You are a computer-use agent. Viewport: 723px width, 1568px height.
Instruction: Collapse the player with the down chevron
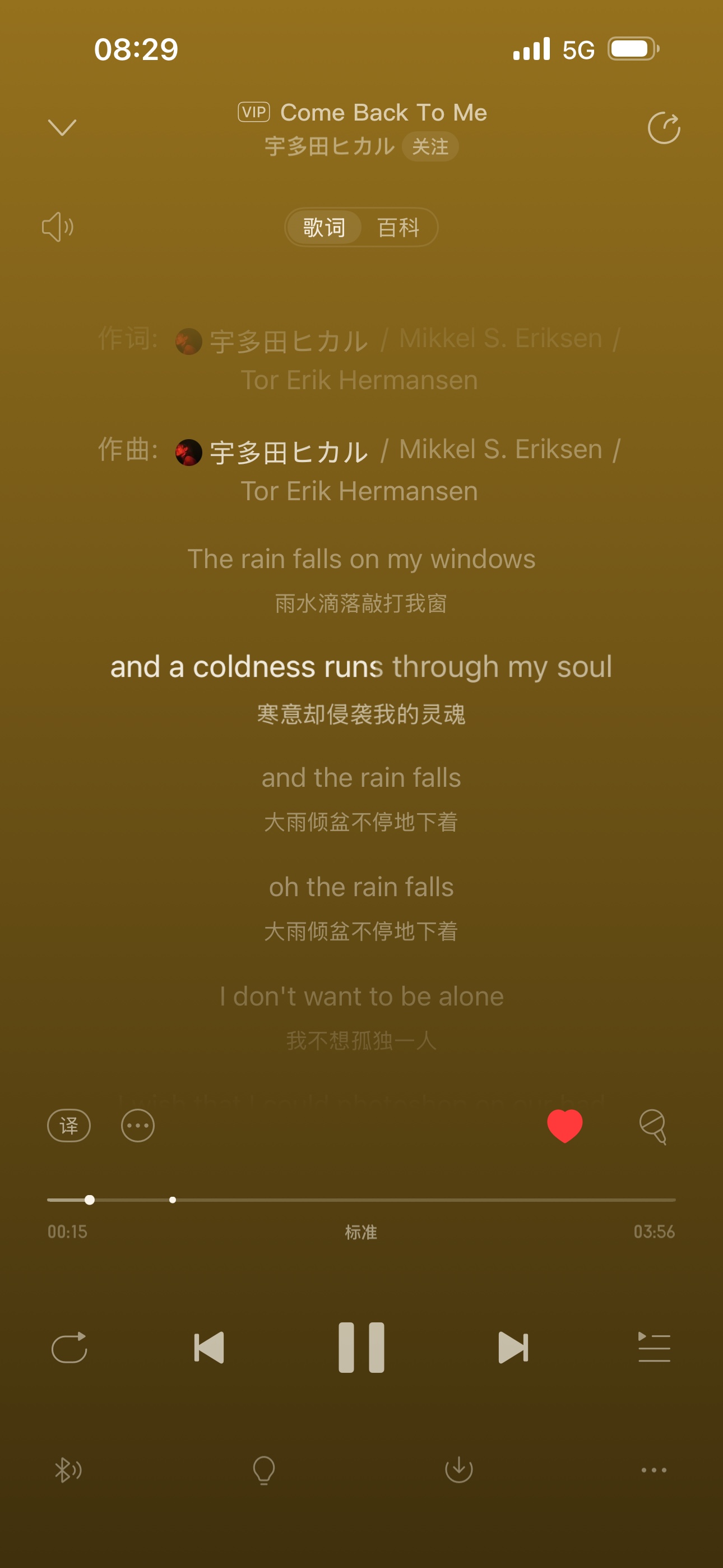62,128
